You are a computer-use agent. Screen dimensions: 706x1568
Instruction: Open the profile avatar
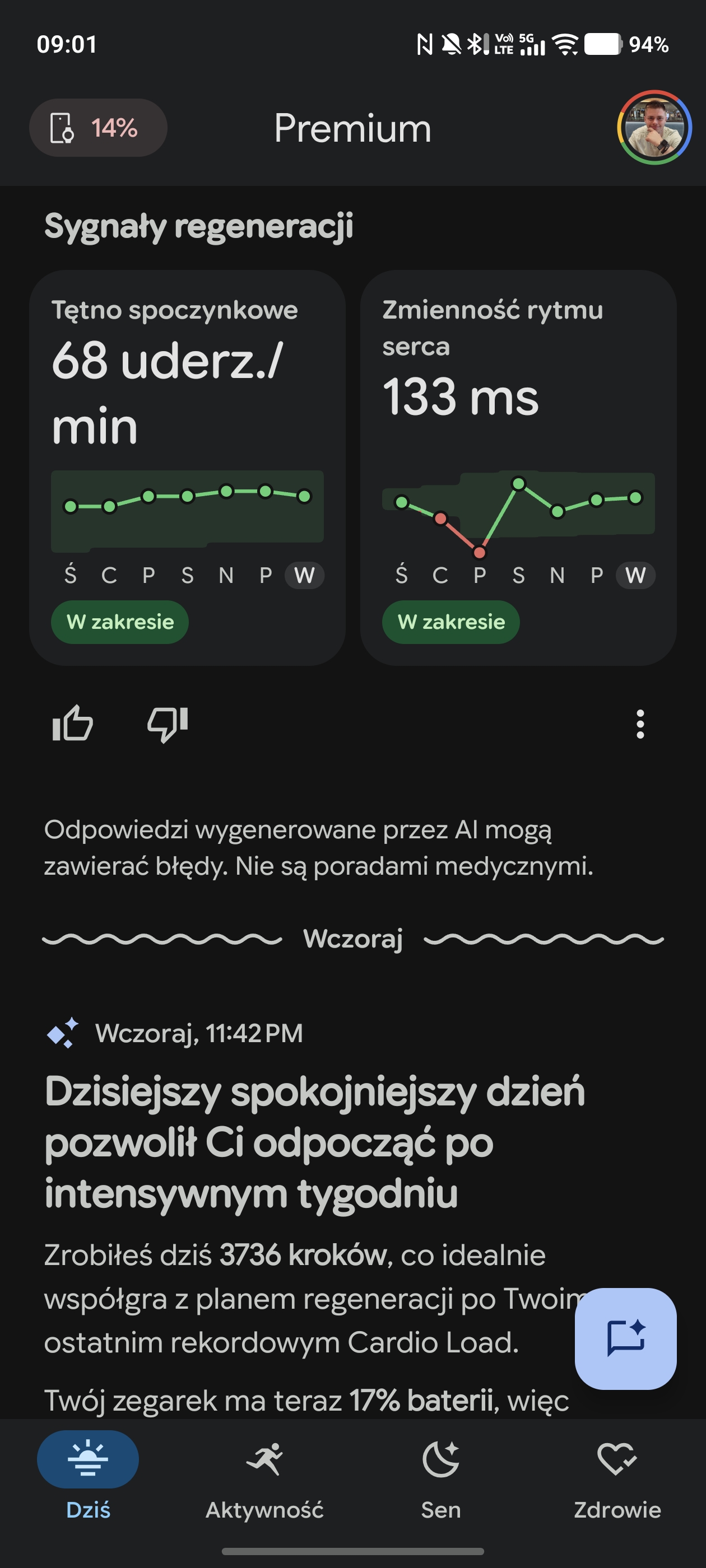click(654, 128)
